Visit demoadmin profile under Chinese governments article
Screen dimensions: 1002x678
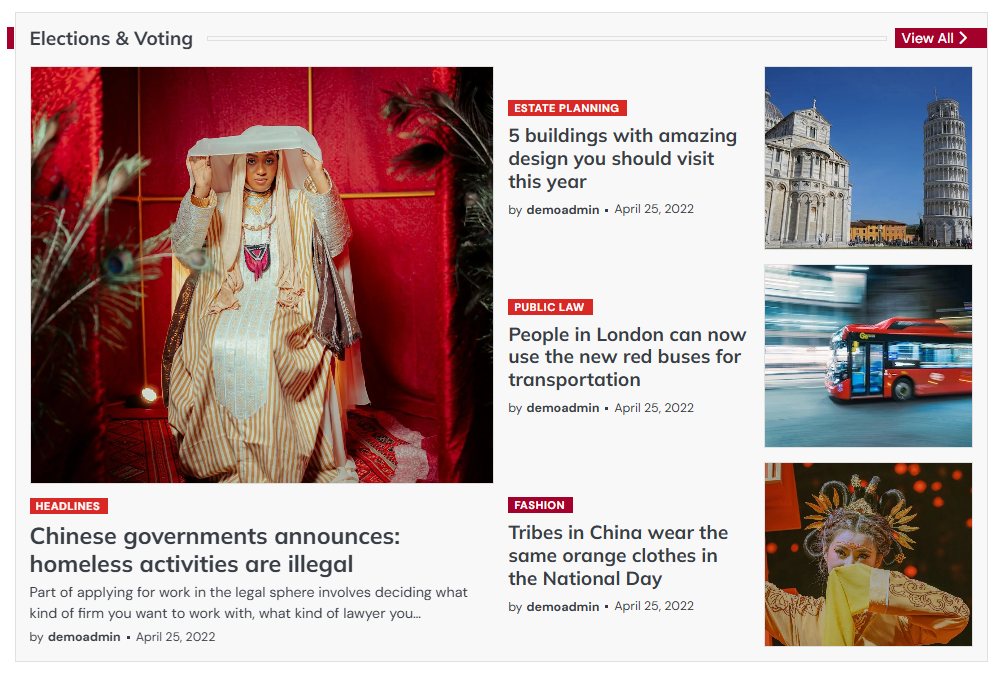[84, 637]
